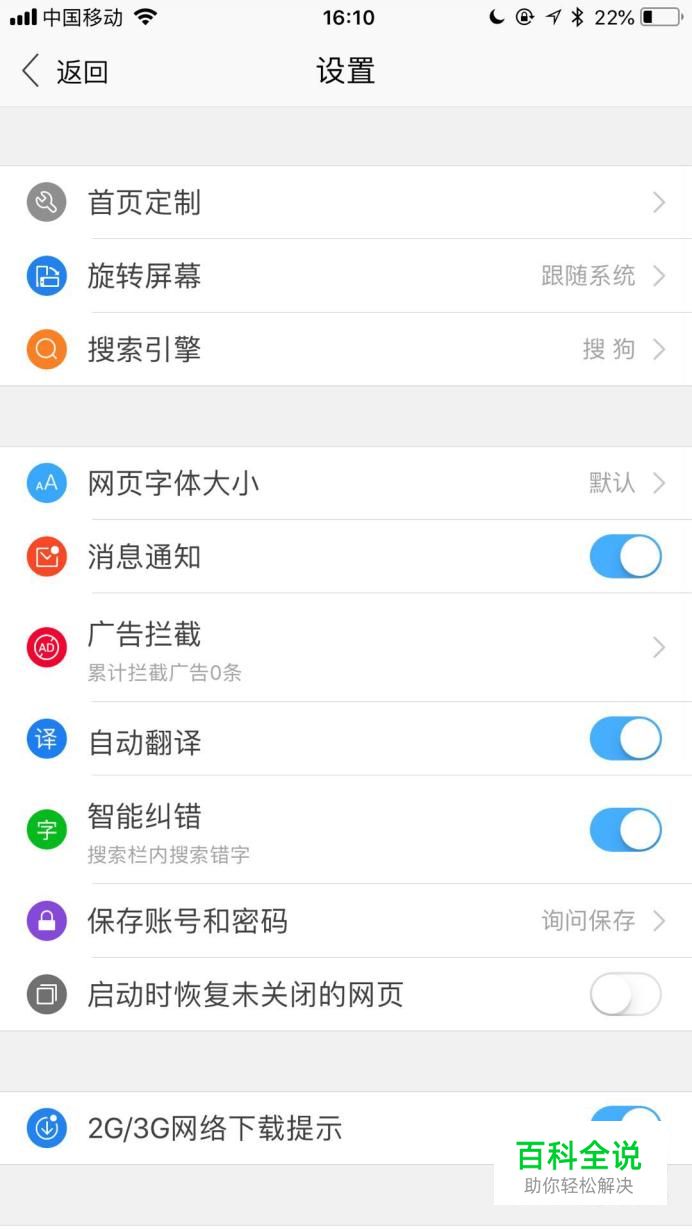Open 广告拦截 settings

click(x=346, y=647)
